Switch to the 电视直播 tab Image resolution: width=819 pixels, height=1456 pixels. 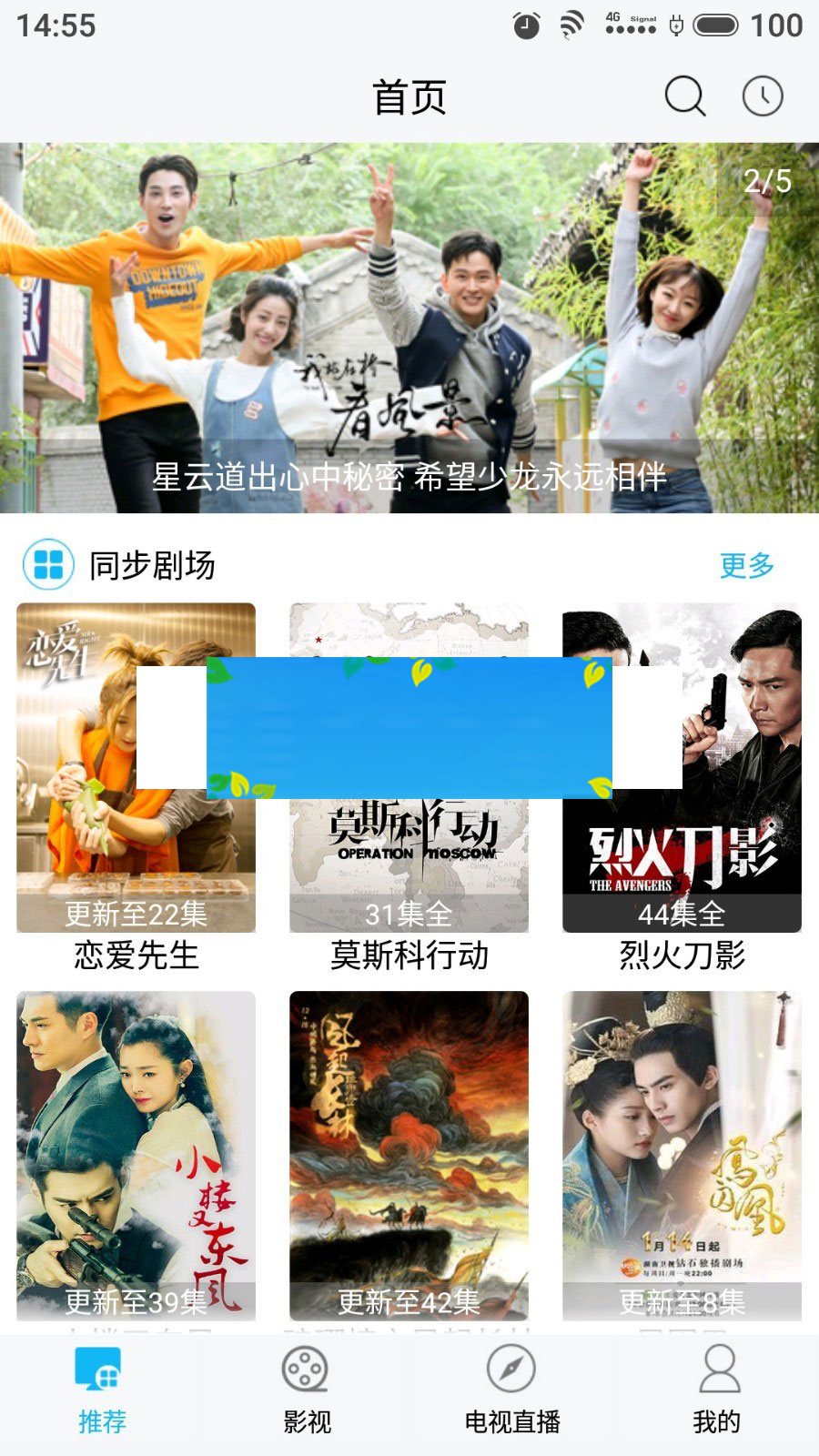(514, 1392)
